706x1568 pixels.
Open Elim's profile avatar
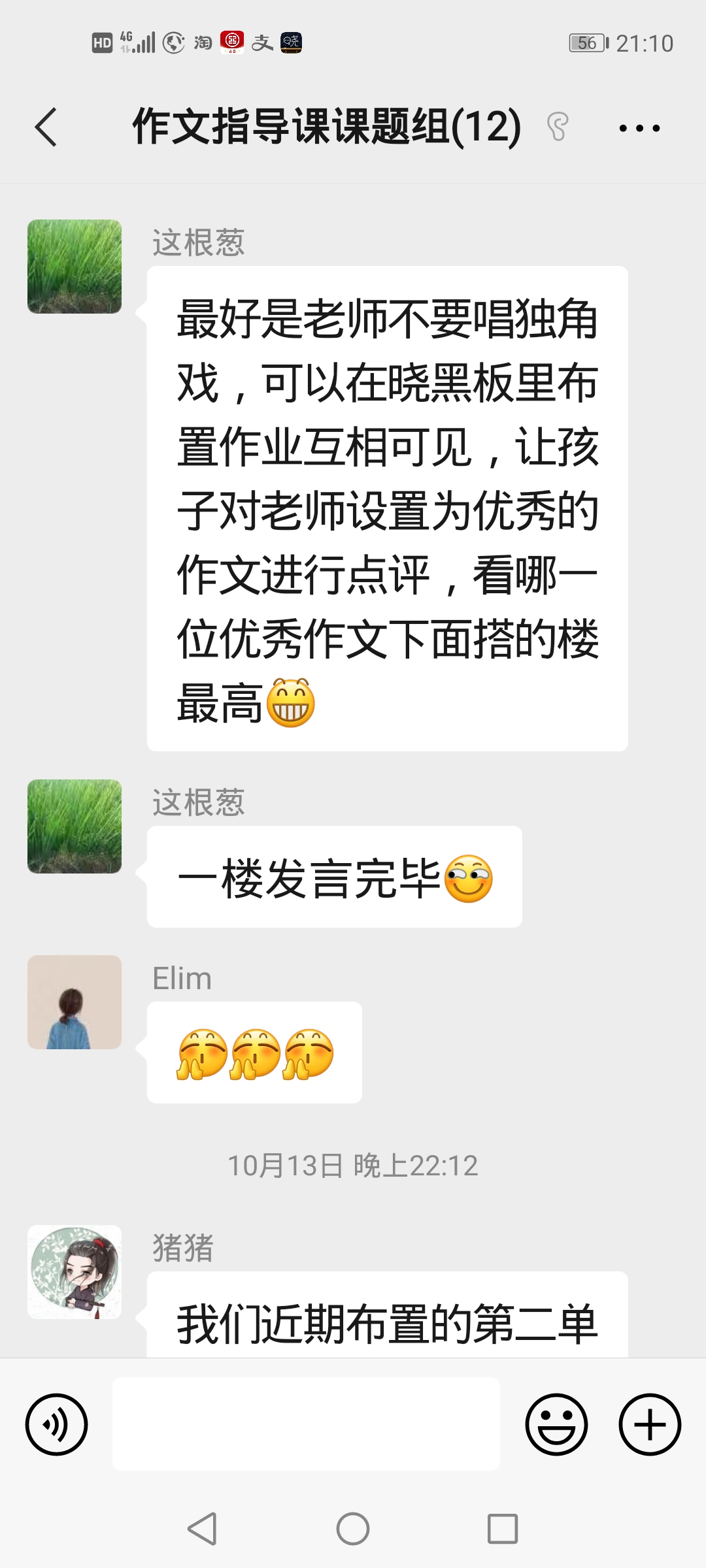75,1002
